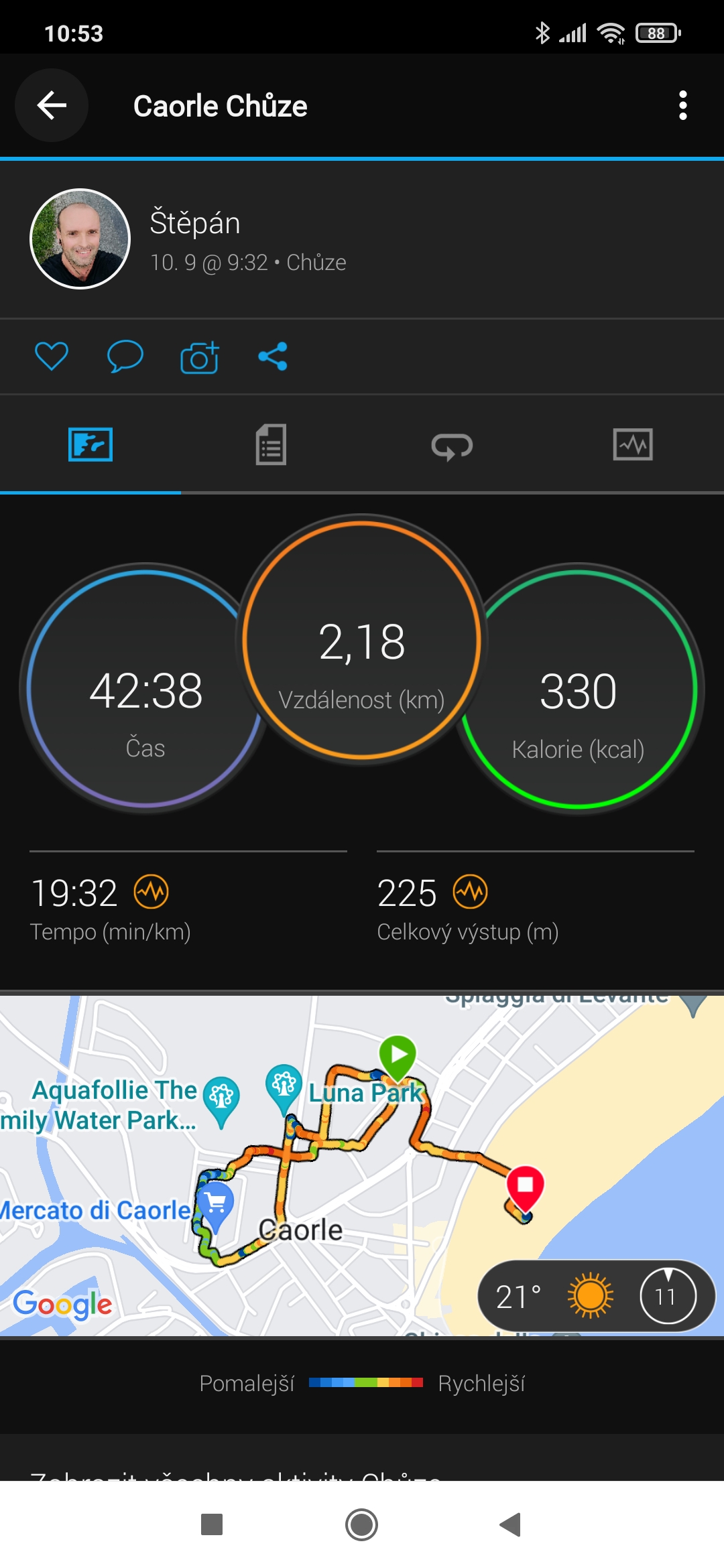Share the Caorle Chůze activity
The image size is (724, 1568).
(273, 356)
